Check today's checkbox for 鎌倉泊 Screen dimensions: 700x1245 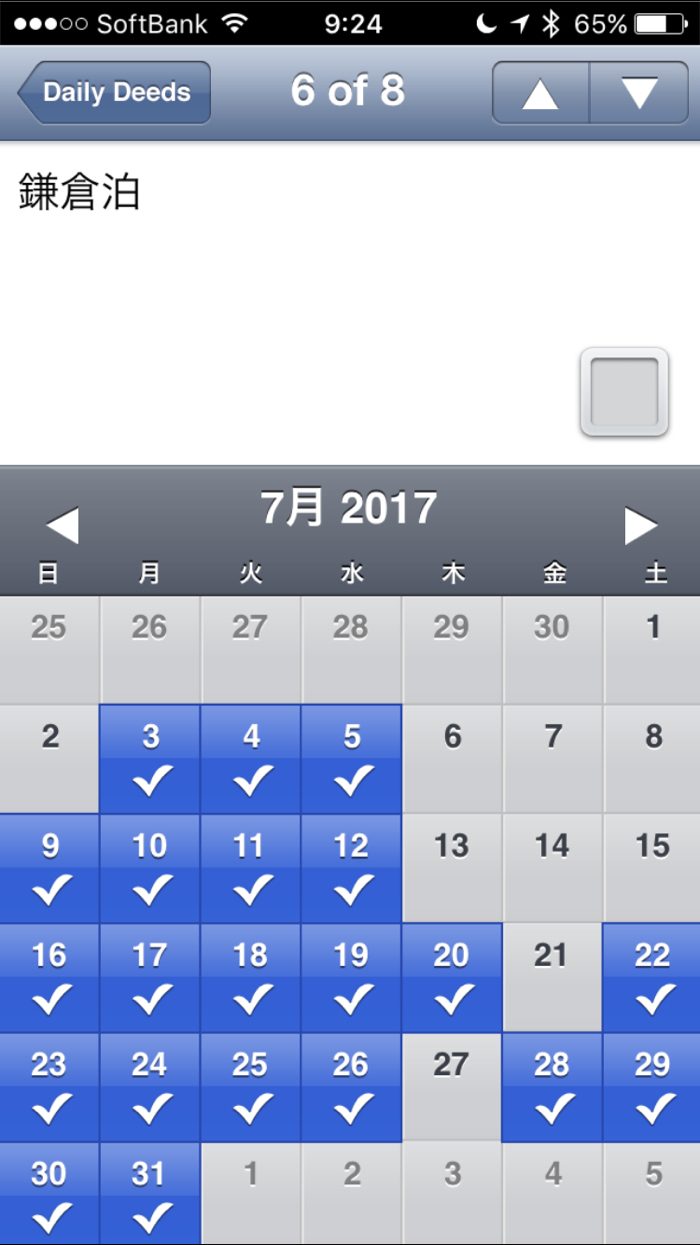click(x=624, y=392)
